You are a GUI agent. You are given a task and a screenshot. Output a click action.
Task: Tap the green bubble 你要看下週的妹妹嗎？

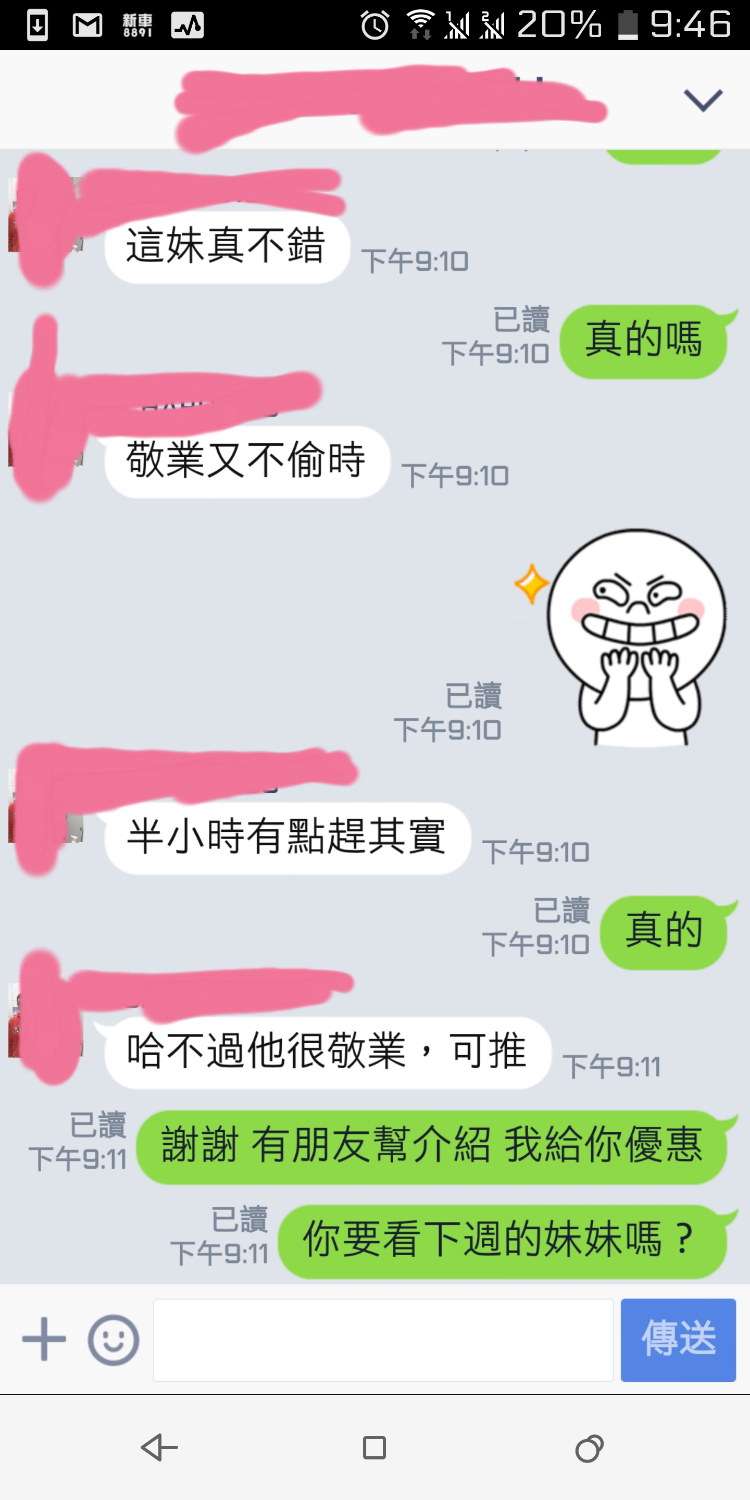pyautogui.click(x=505, y=1240)
